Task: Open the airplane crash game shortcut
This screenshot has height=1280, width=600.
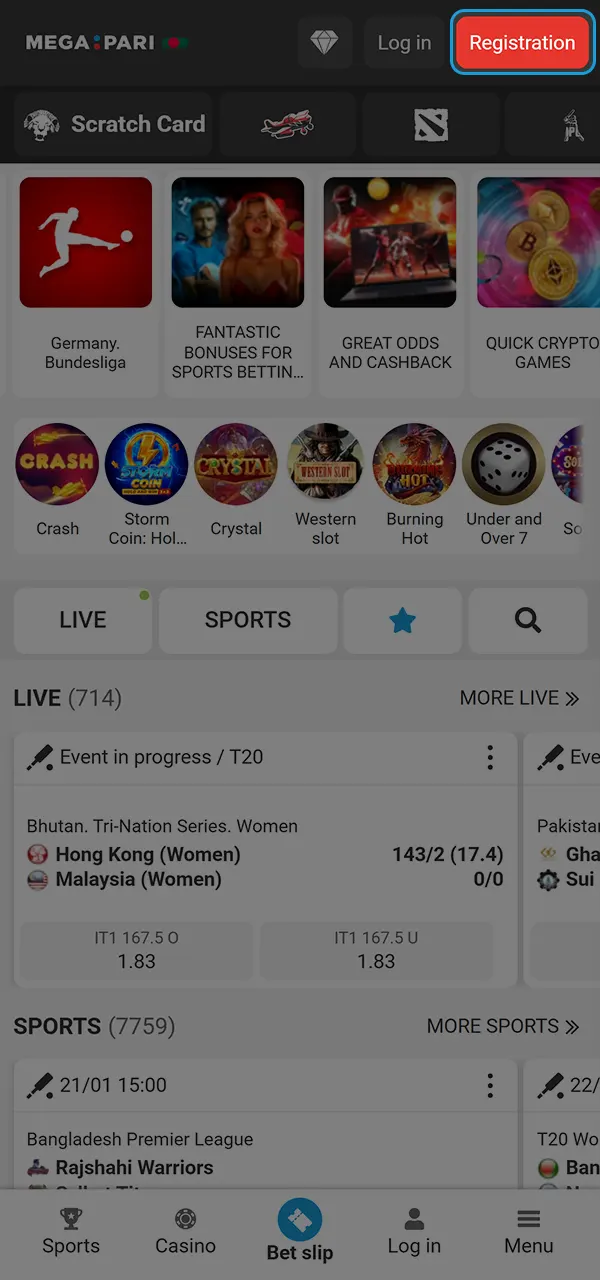Action: point(287,125)
